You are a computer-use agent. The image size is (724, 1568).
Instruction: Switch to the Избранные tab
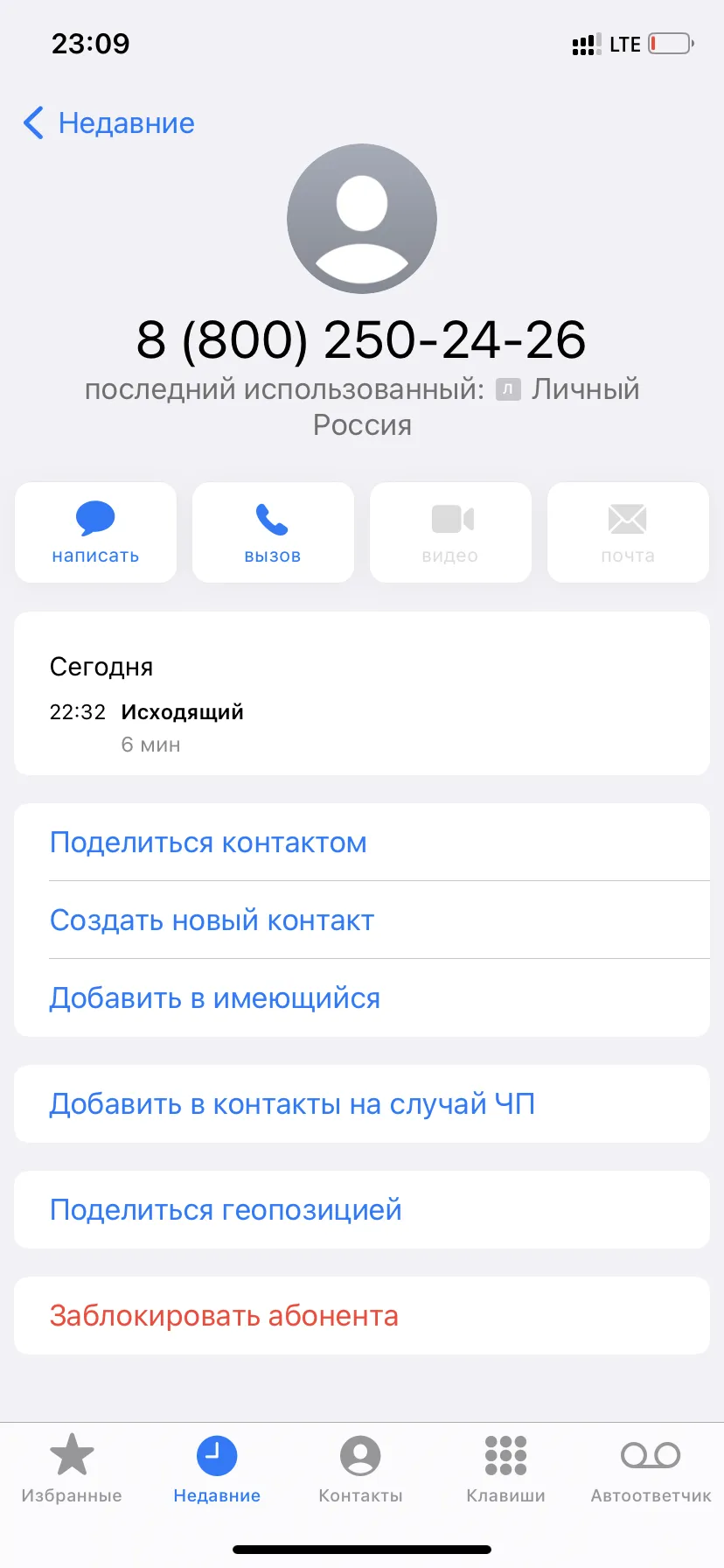tap(72, 1470)
